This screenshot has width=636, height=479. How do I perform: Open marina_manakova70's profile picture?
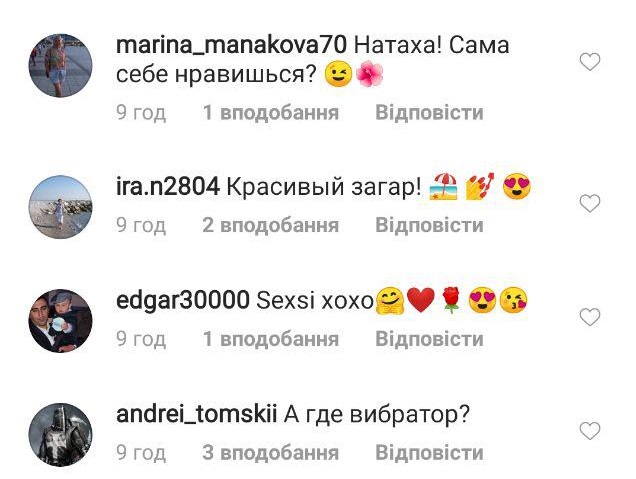pyautogui.click(x=60, y=65)
